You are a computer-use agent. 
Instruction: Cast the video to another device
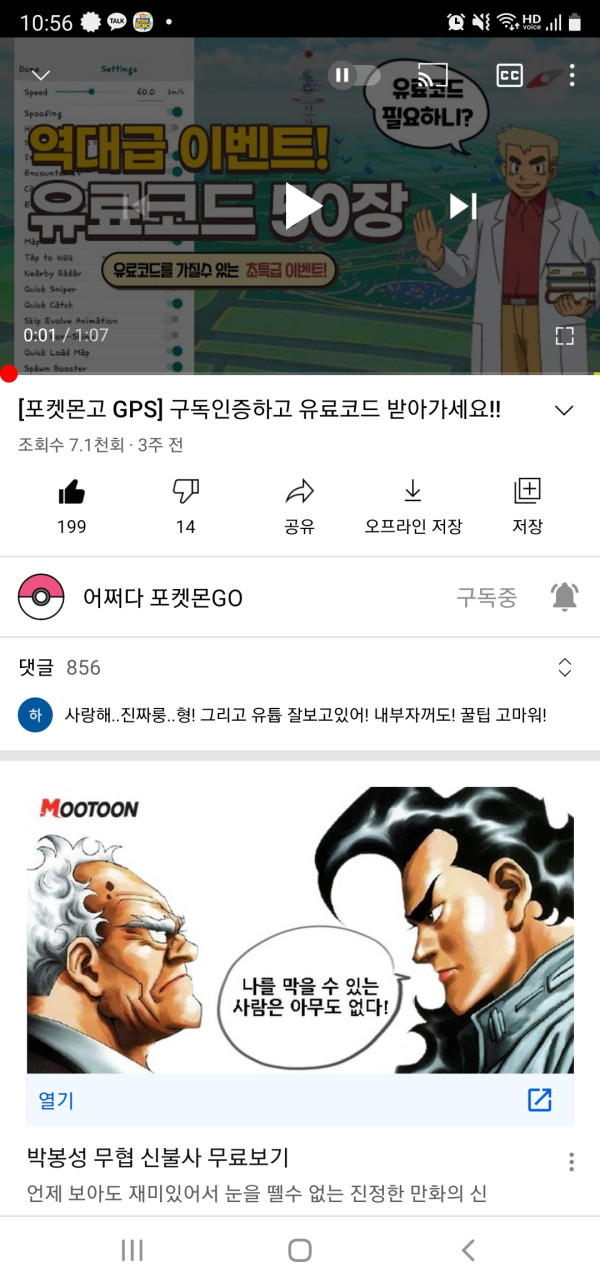click(x=432, y=75)
